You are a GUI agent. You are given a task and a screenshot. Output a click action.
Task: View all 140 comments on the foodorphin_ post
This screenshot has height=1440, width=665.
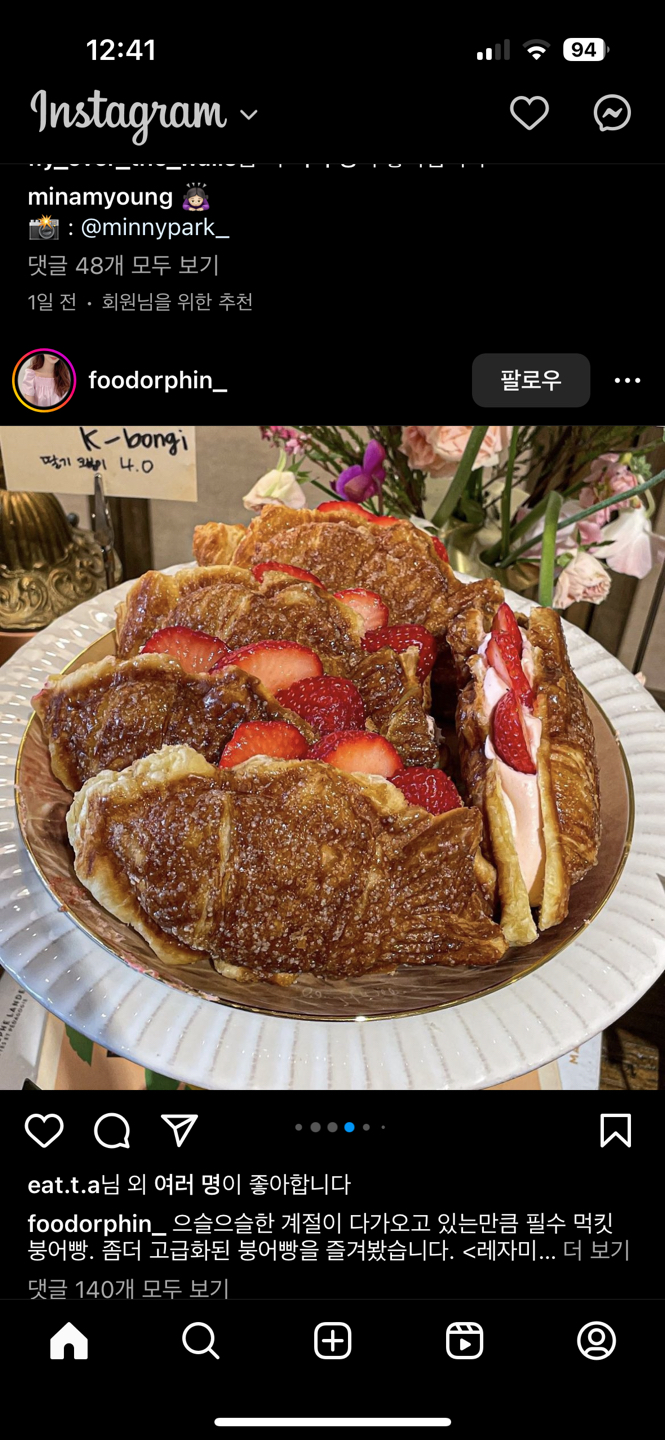[x=128, y=1288]
